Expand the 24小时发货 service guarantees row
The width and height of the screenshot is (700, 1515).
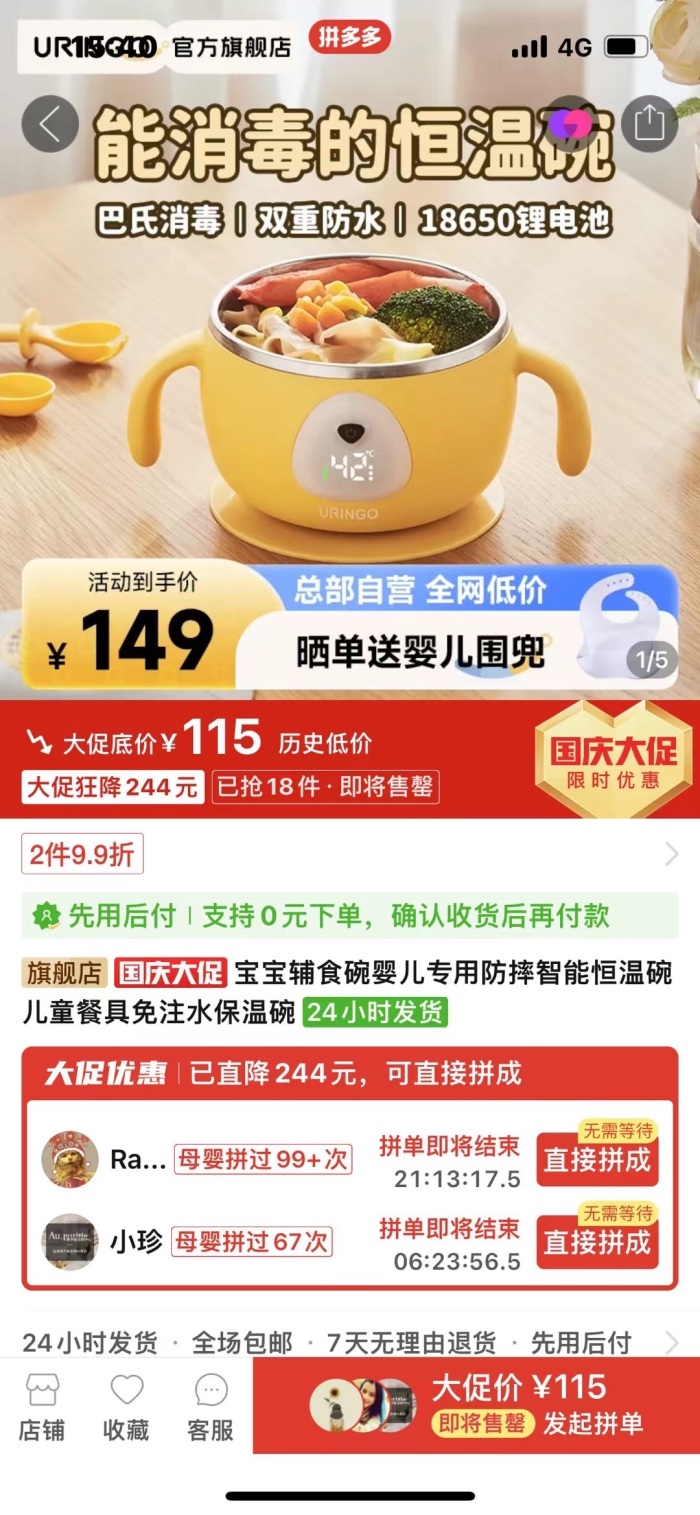(350, 1341)
